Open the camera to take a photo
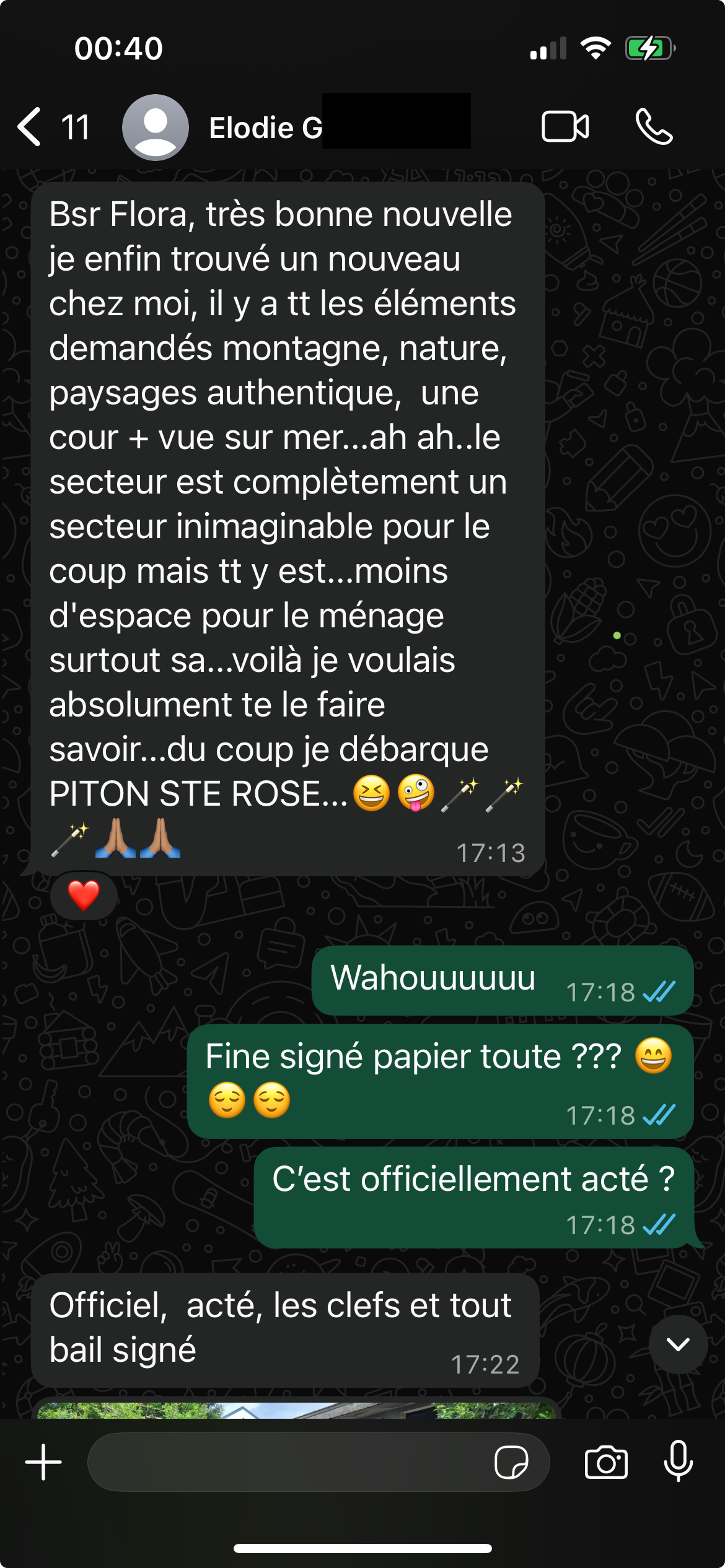 [606, 1462]
